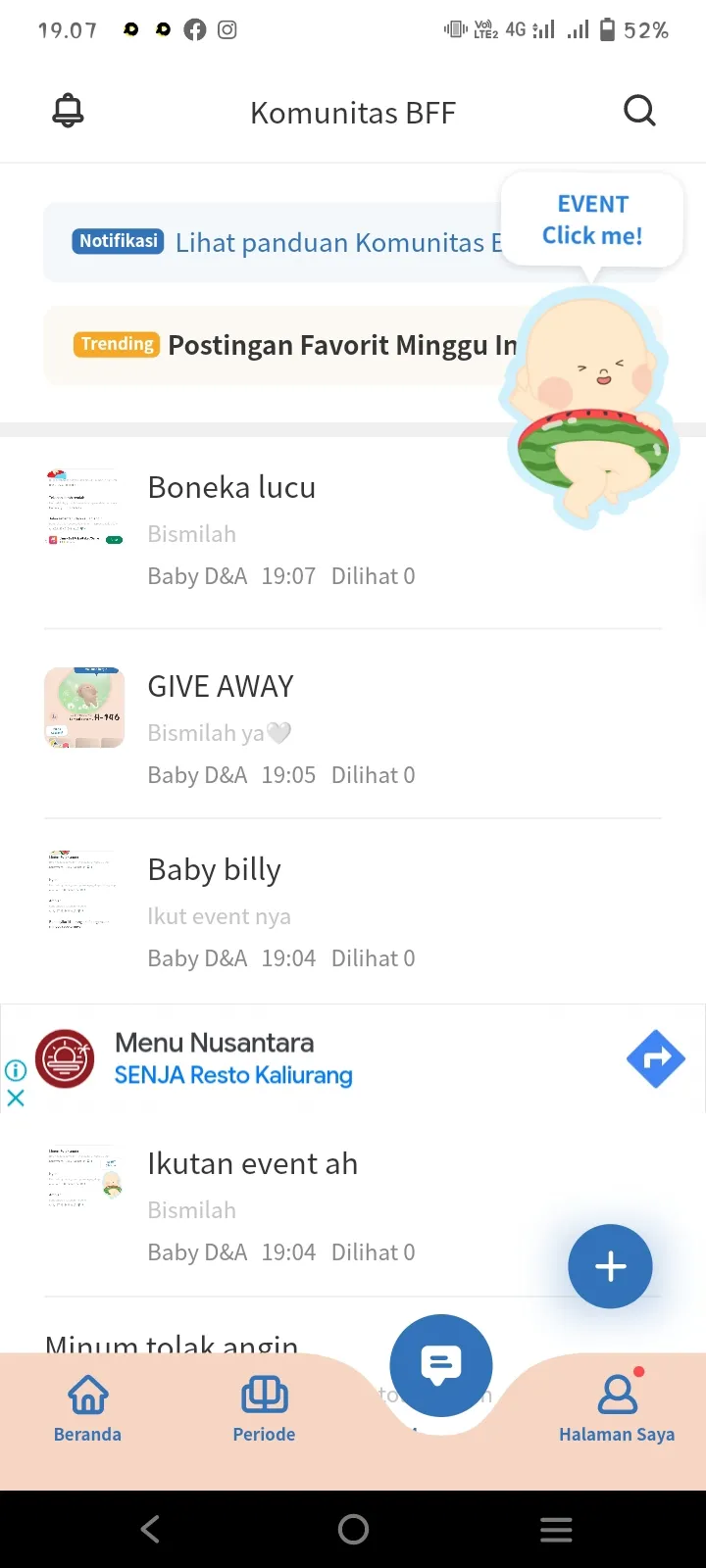Open the search icon
This screenshot has height=1568, width=706.
coord(639,111)
